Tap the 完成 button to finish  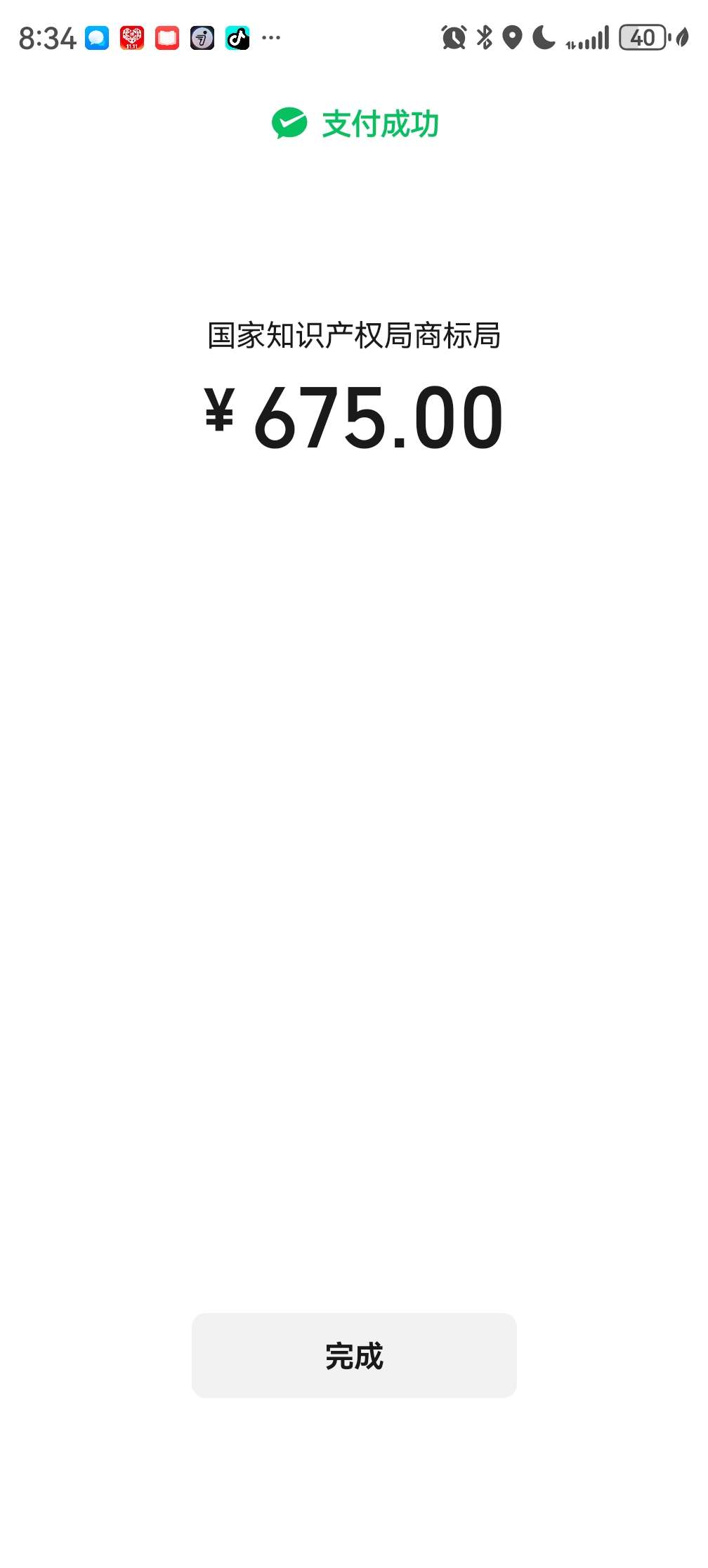click(x=354, y=1355)
